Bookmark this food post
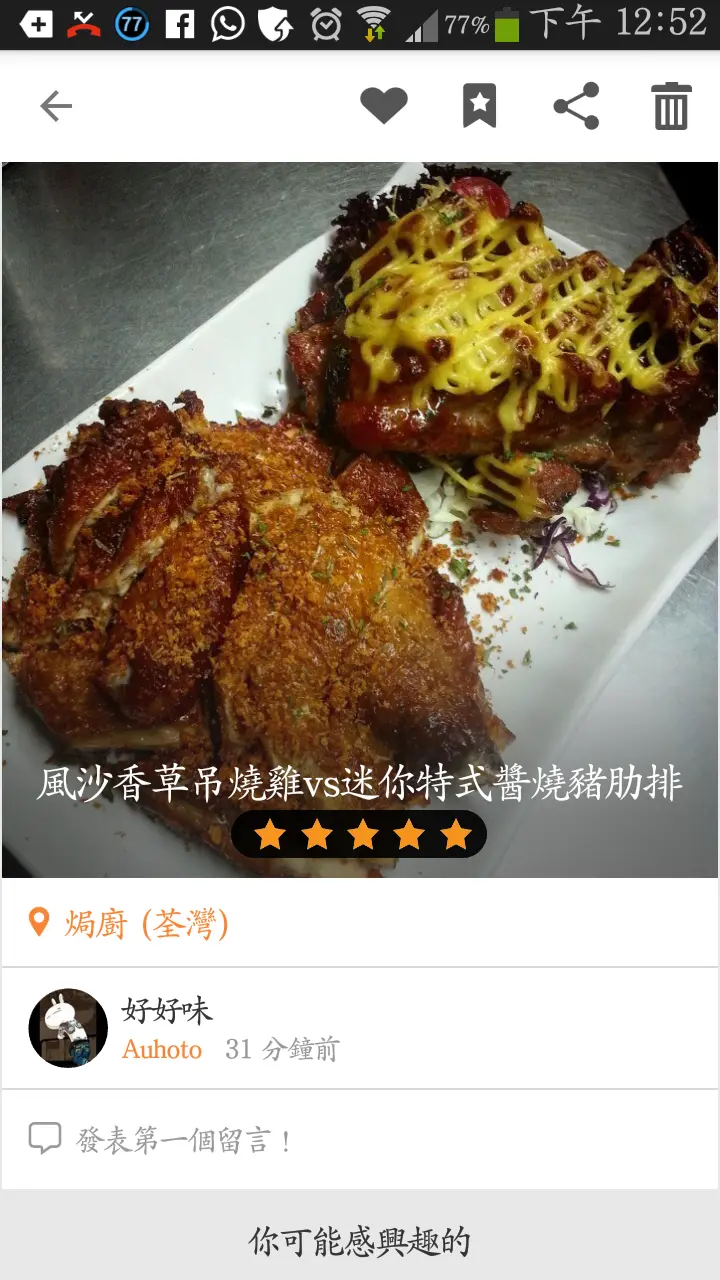The image size is (720, 1280). click(479, 106)
